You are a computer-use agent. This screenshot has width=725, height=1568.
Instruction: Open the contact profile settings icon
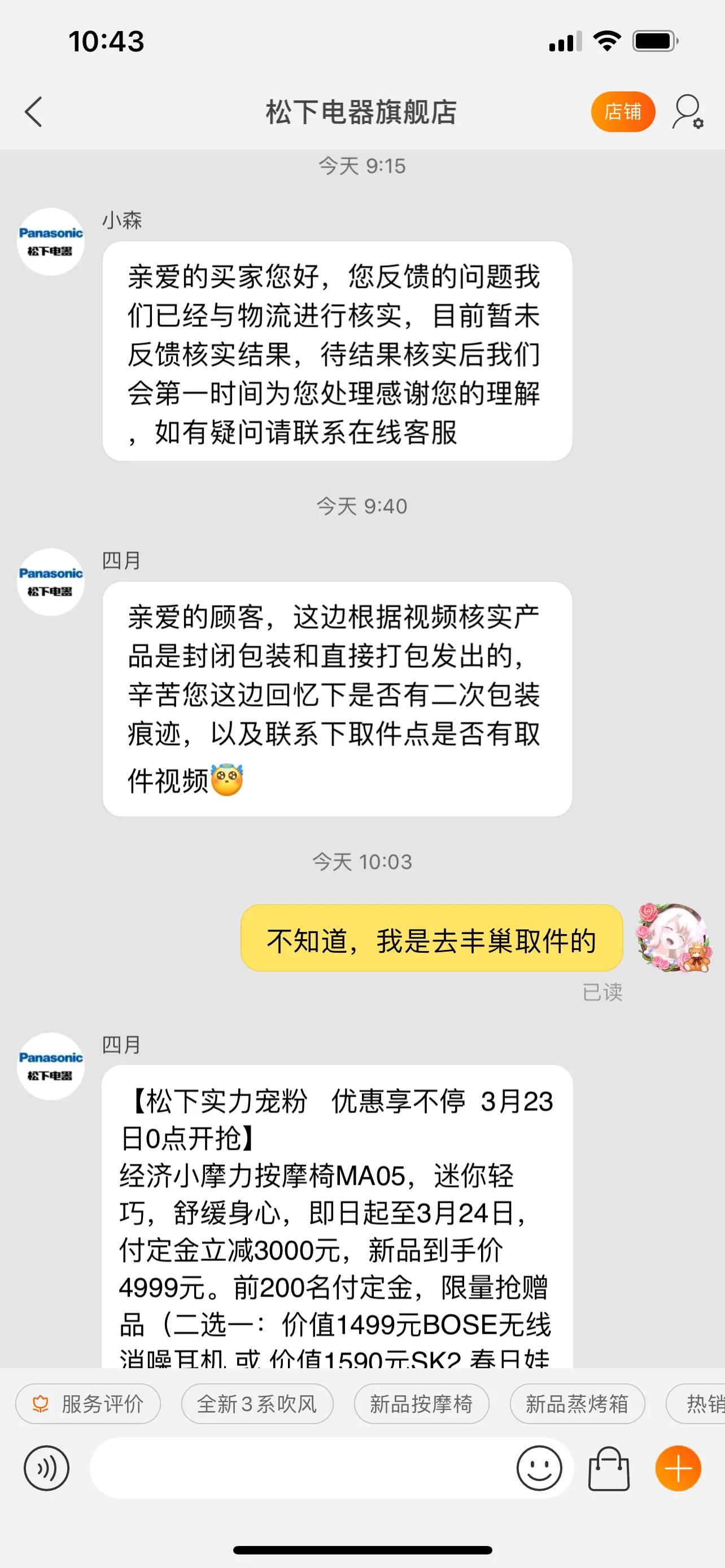coord(687,112)
